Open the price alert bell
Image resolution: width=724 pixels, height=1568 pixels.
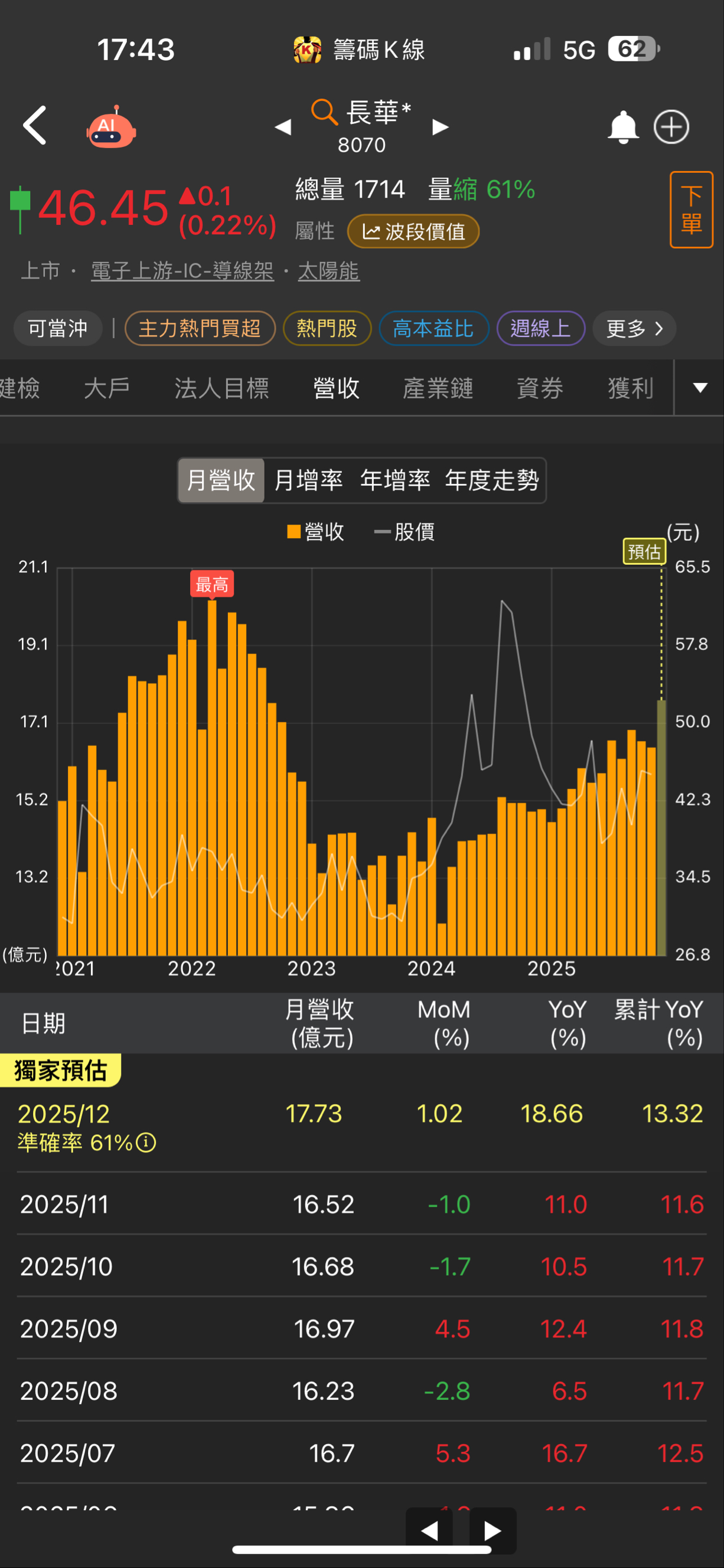click(623, 127)
